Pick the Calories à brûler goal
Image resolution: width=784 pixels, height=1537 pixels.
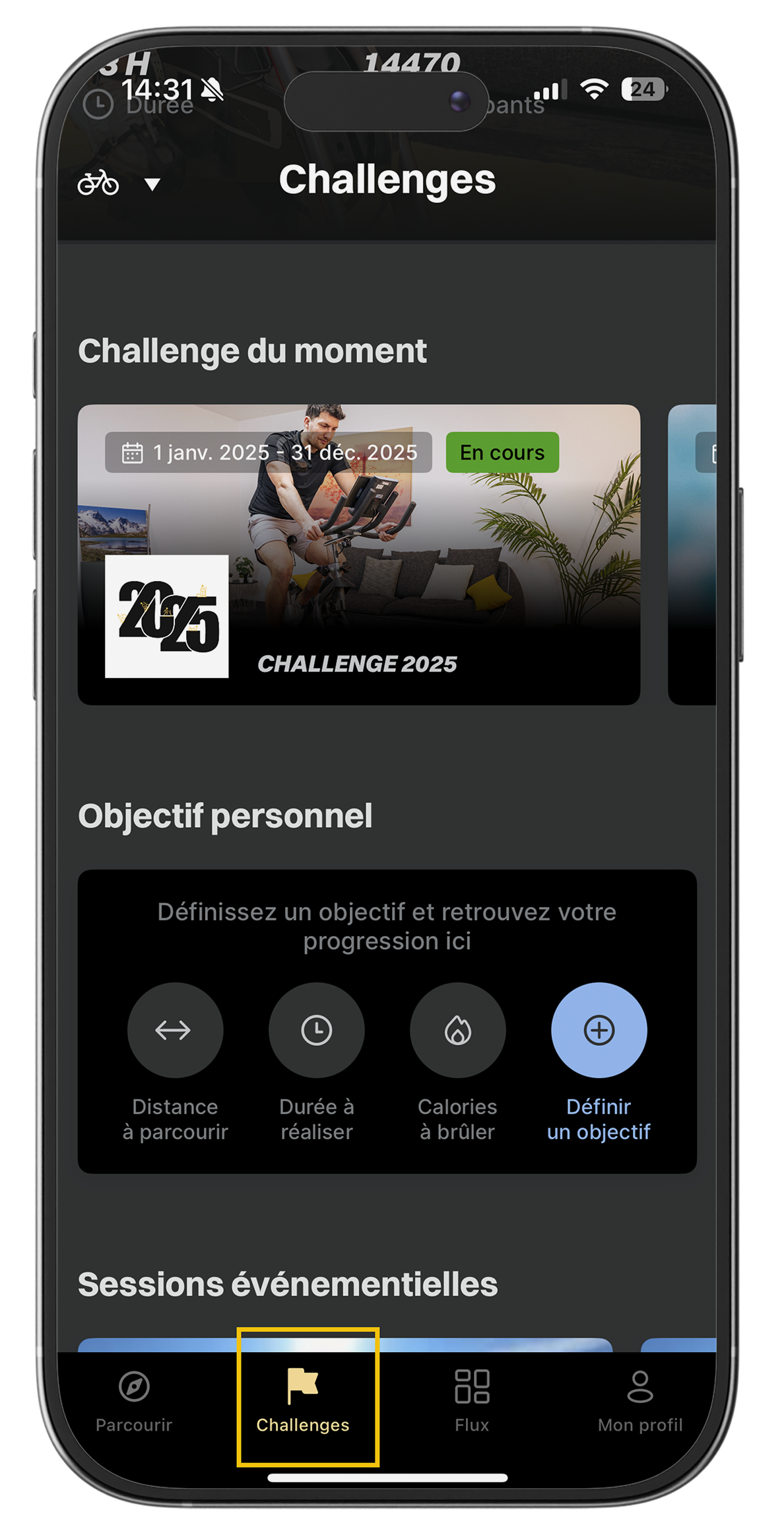point(457,1031)
